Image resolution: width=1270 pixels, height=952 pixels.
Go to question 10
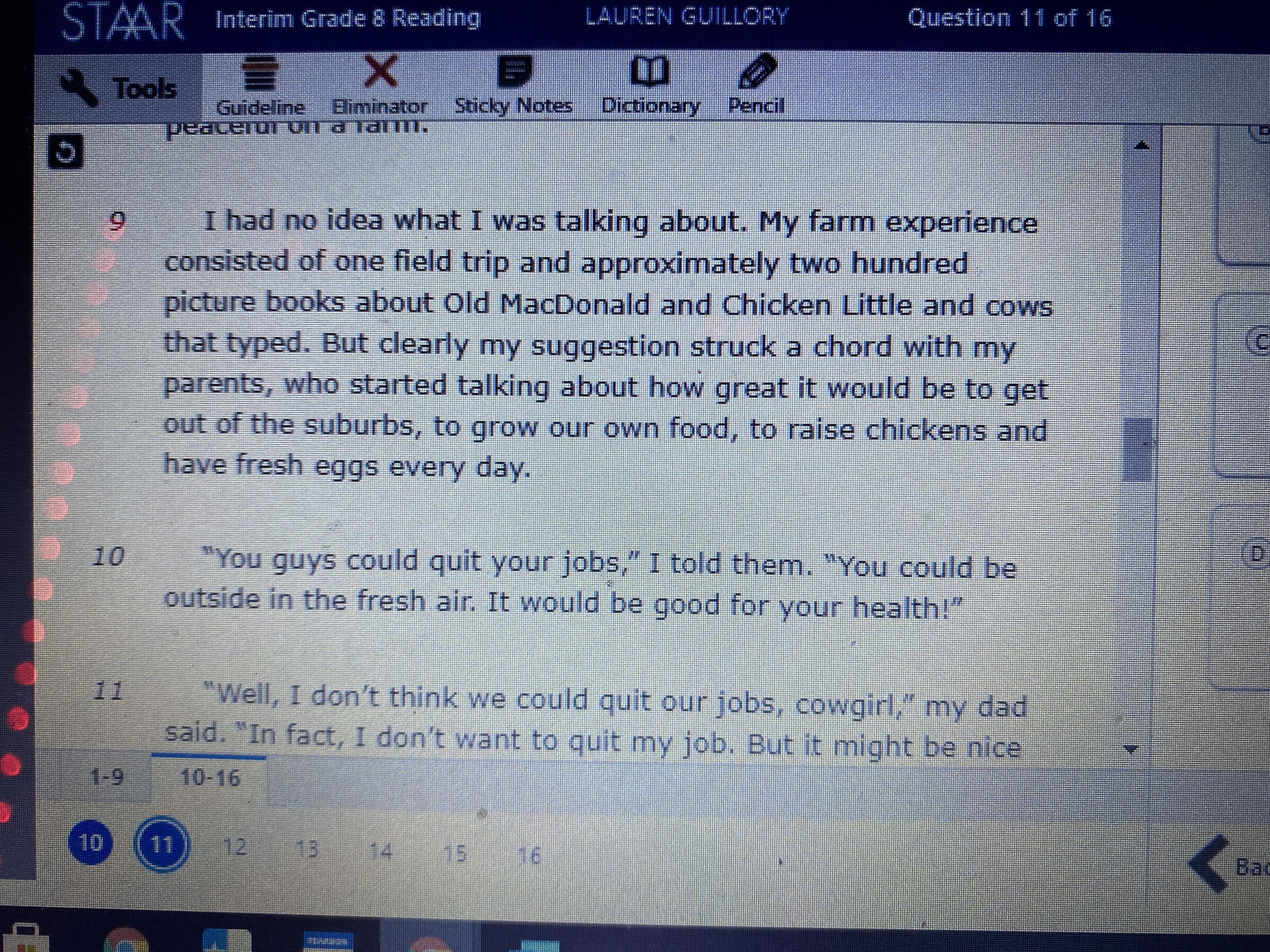90,843
